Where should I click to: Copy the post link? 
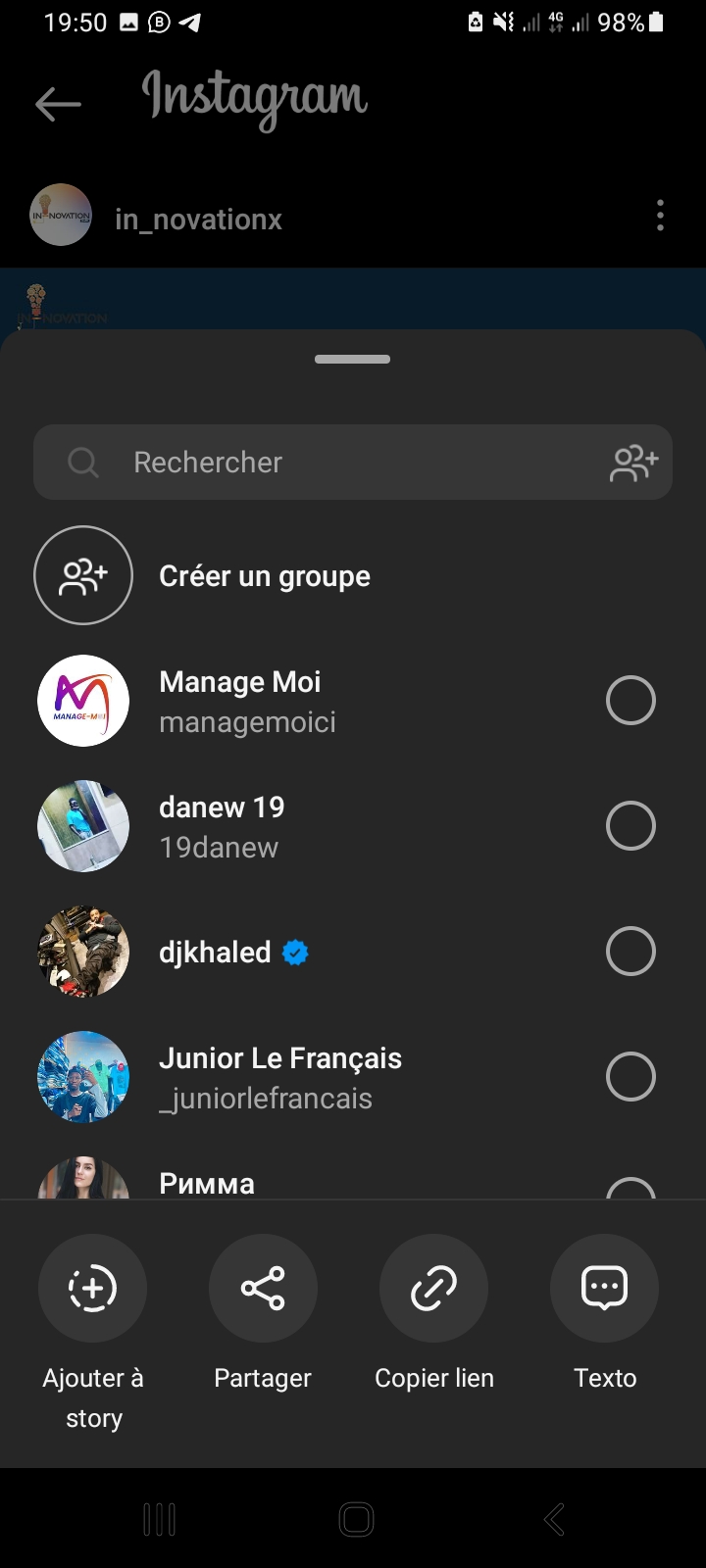[433, 1289]
